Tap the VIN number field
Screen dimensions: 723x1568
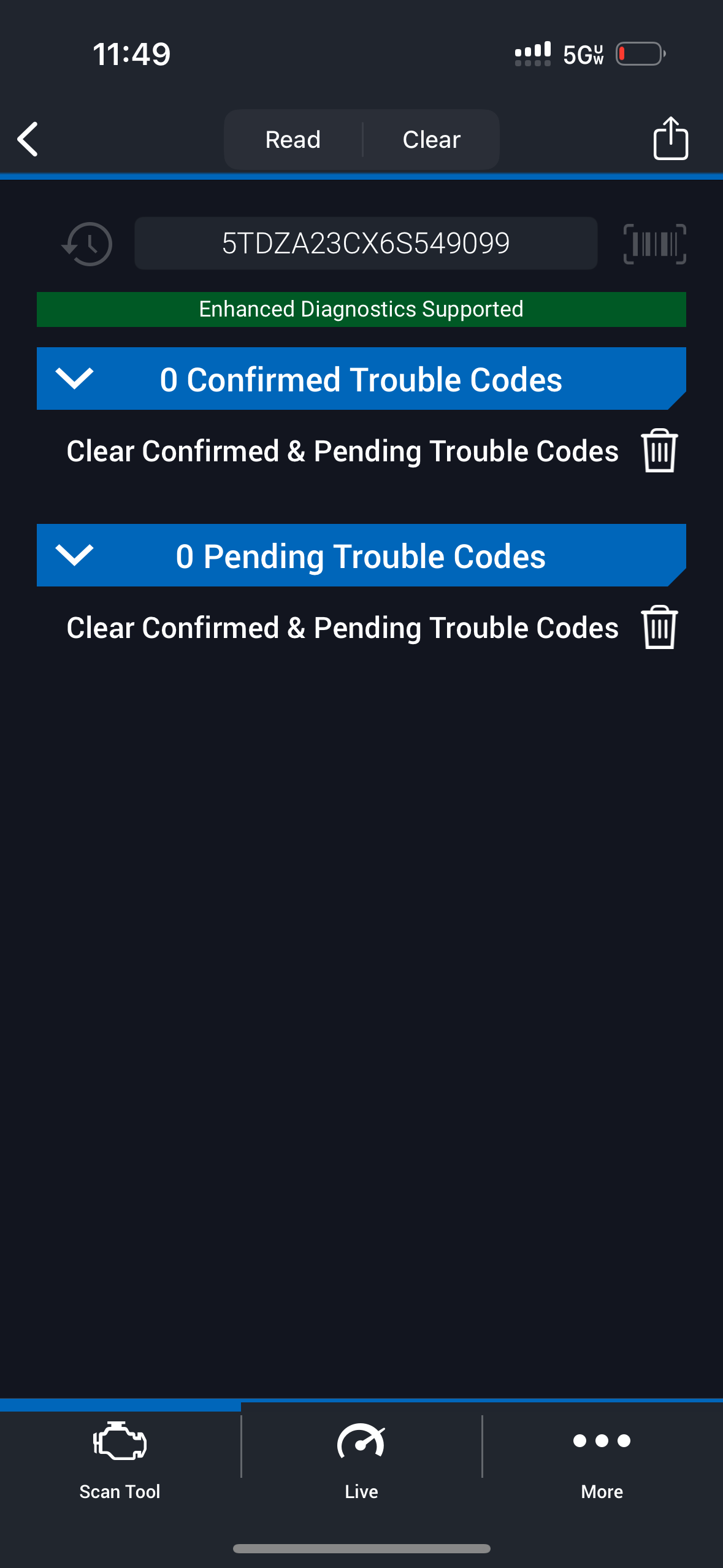(x=365, y=244)
